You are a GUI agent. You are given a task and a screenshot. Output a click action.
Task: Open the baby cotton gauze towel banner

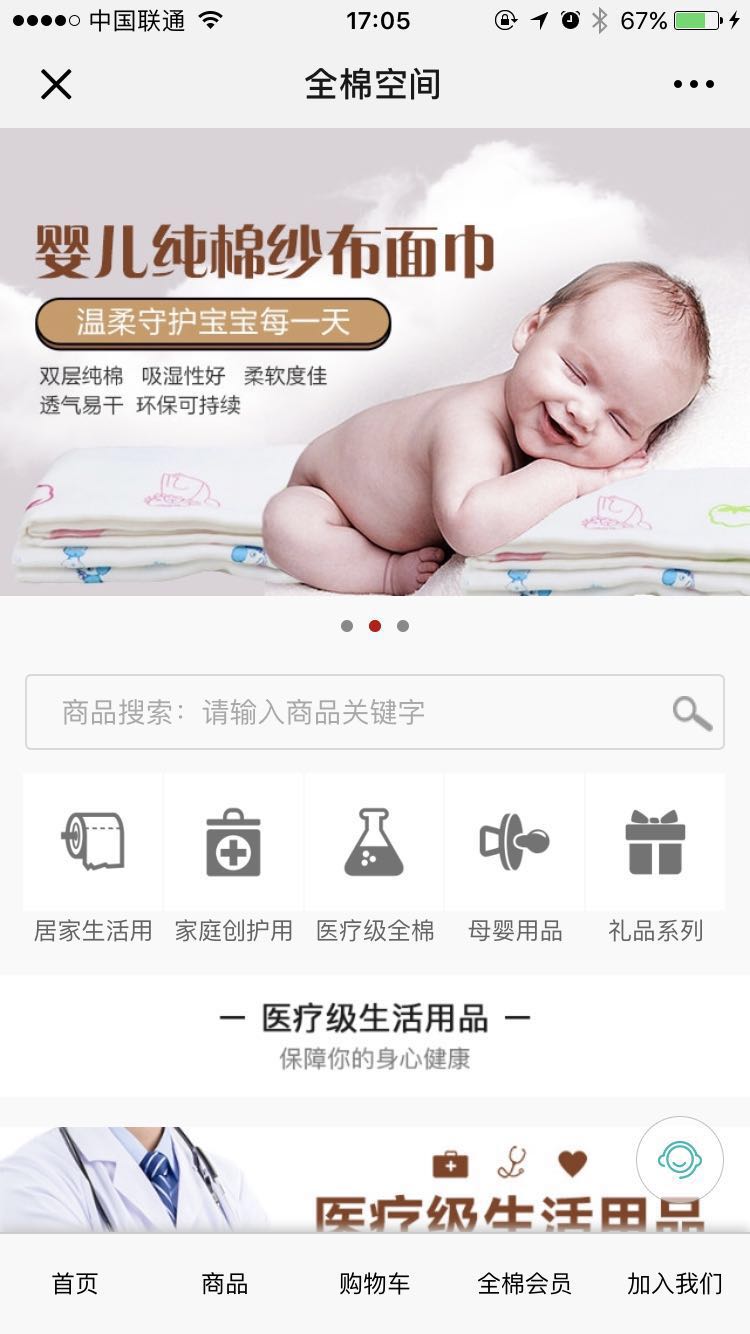click(x=375, y=362)
